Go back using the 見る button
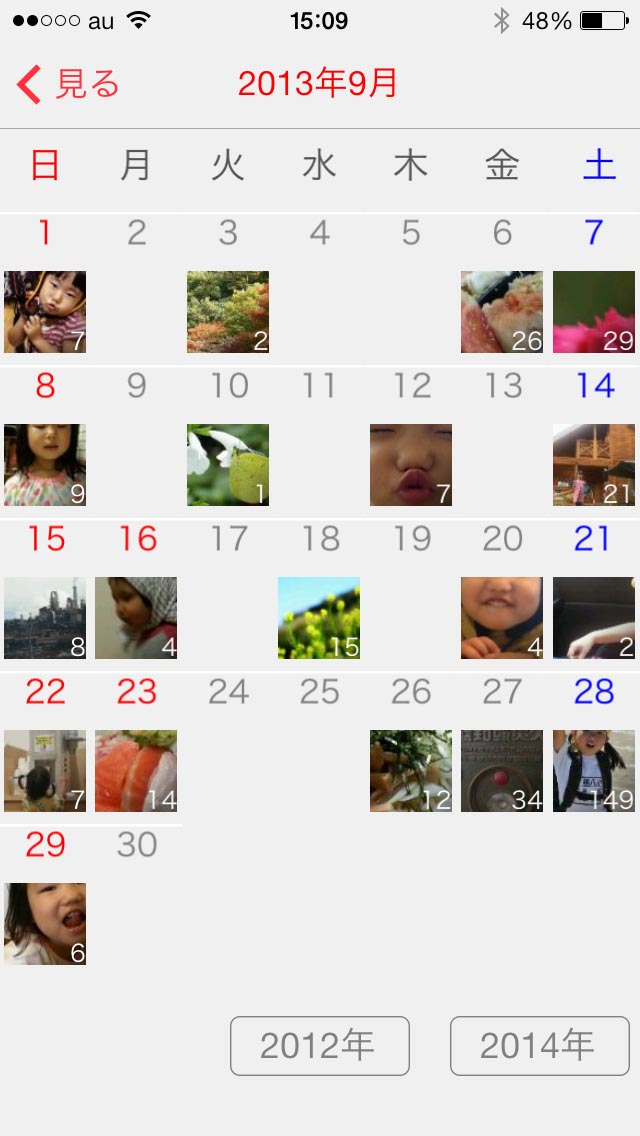This screenshot has width=640, height=1136. pyautogui.click(x=68, y=84)
